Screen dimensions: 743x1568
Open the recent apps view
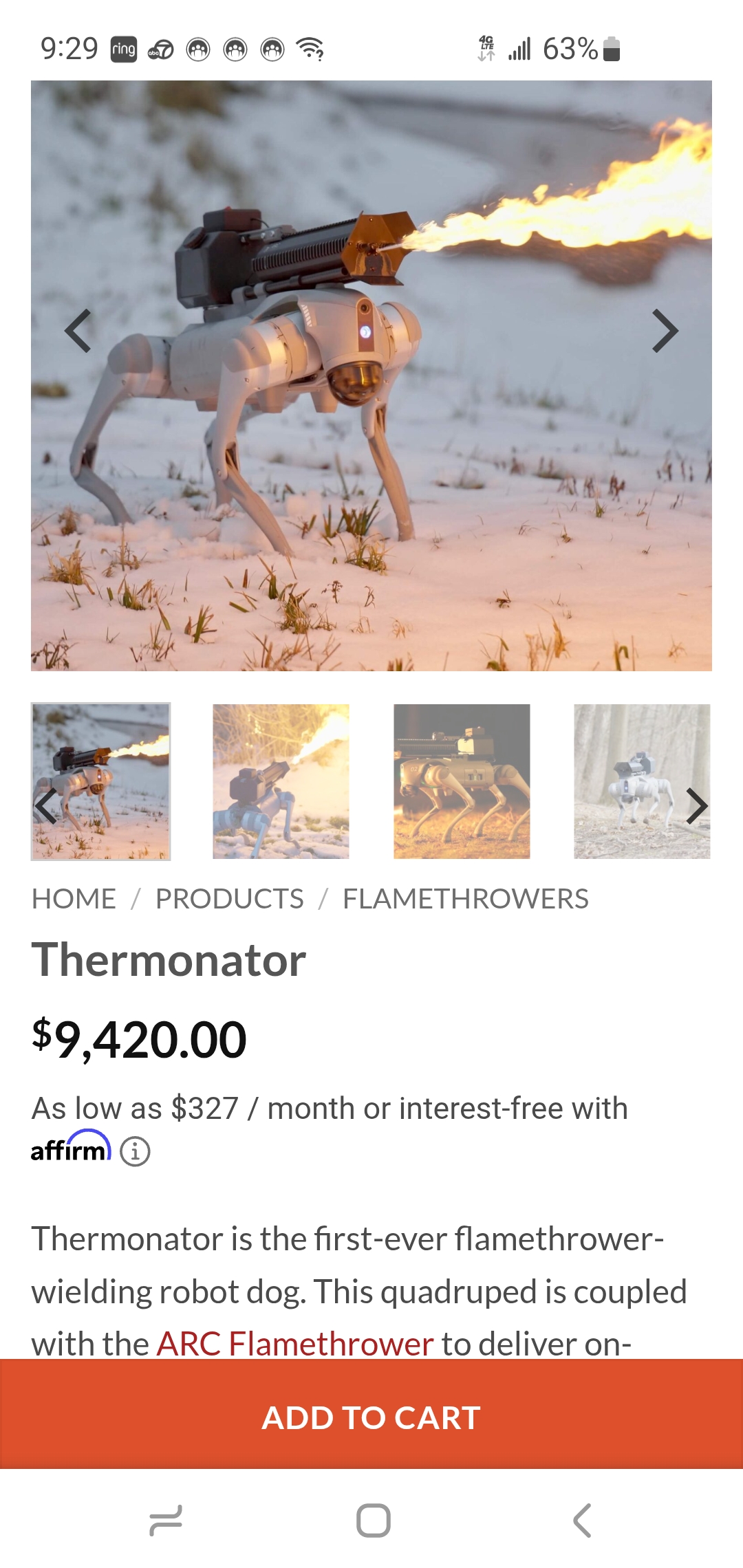[x=166, y=1520]
